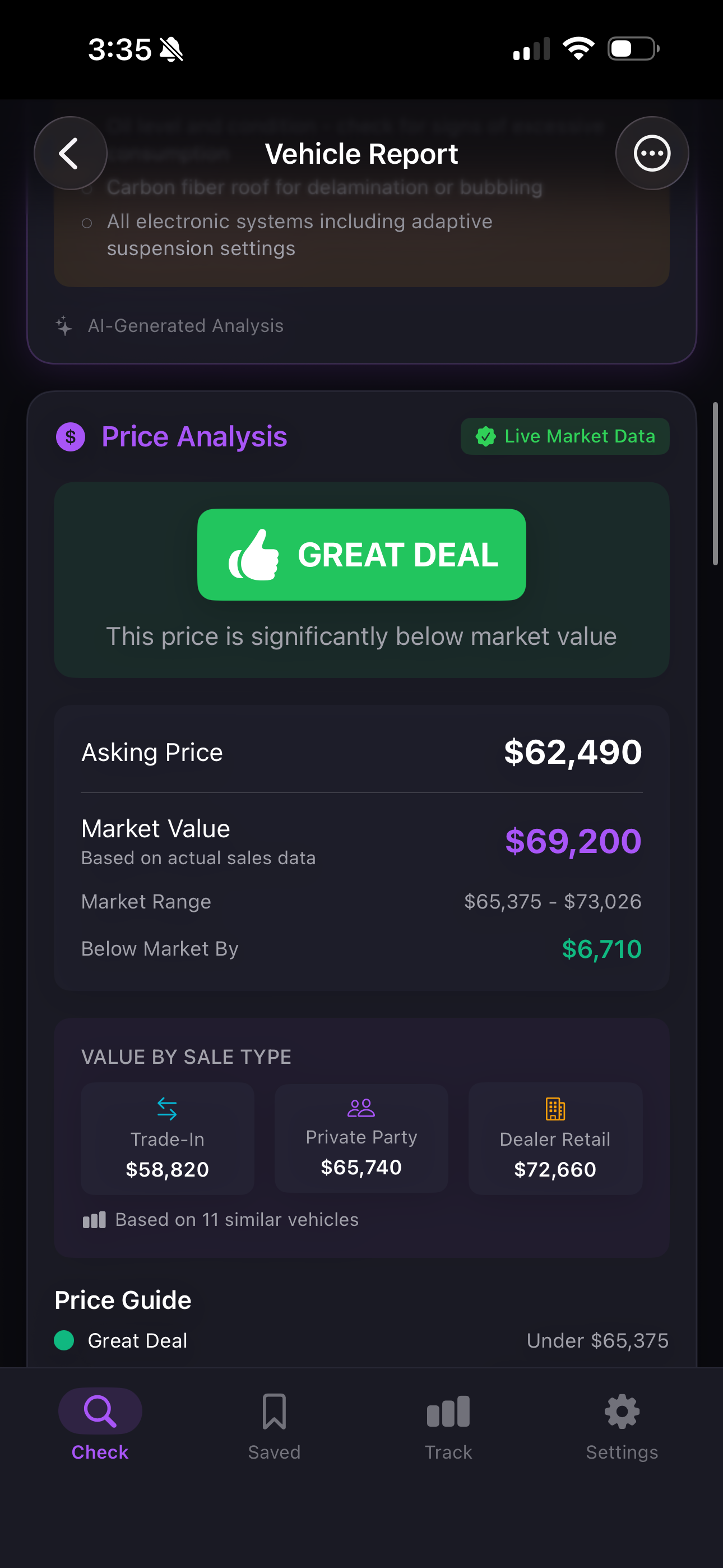Tap the bar chart similar vehicles icon
Screen dimensions: 723x1568
[94, 1219]
